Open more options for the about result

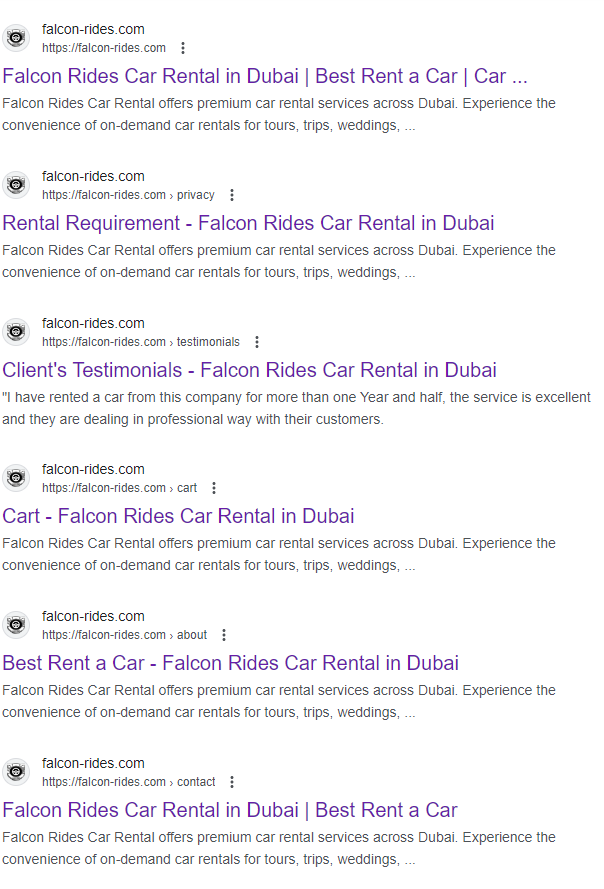224,635
